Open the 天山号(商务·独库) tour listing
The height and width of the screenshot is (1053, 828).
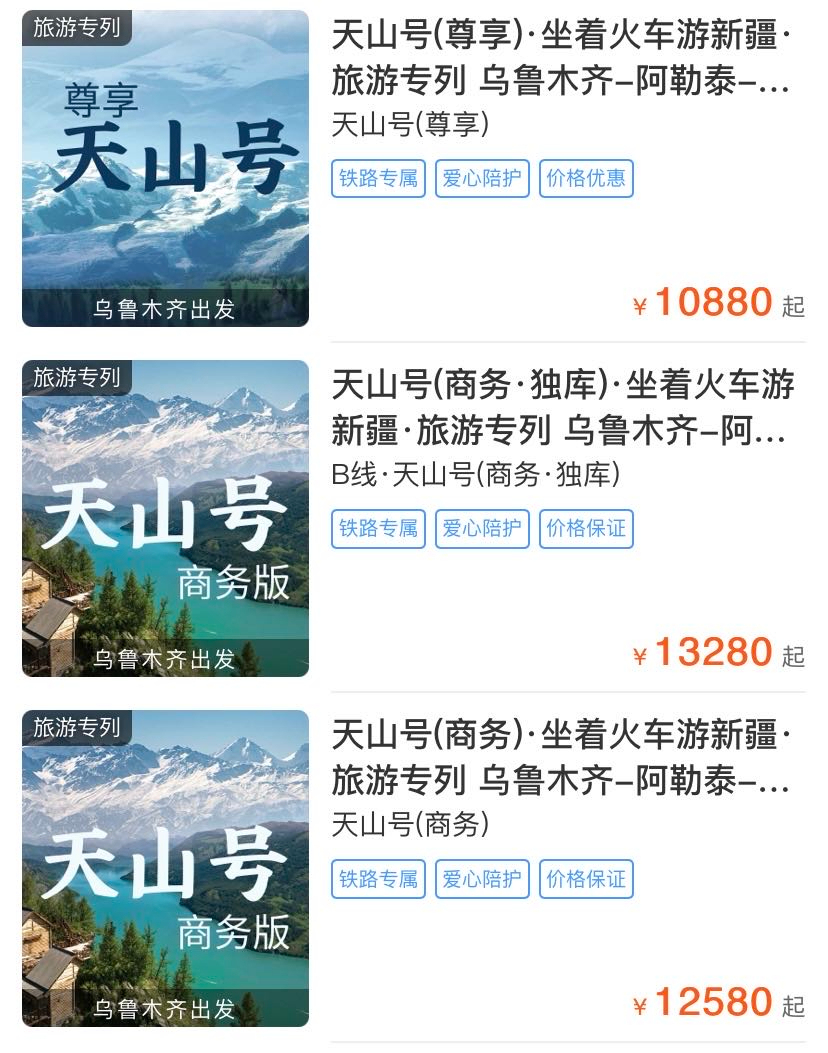(x=560, y=408)
